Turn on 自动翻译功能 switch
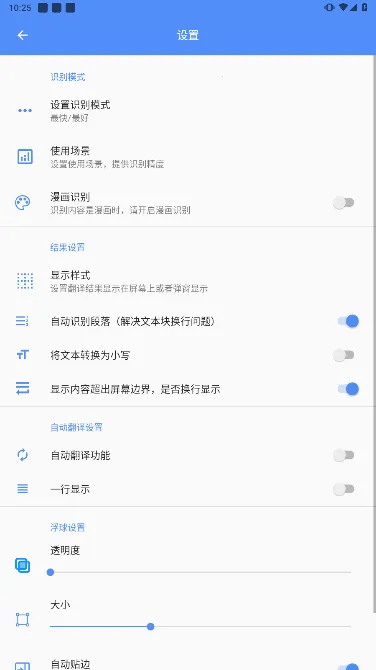 click(344, 455)
